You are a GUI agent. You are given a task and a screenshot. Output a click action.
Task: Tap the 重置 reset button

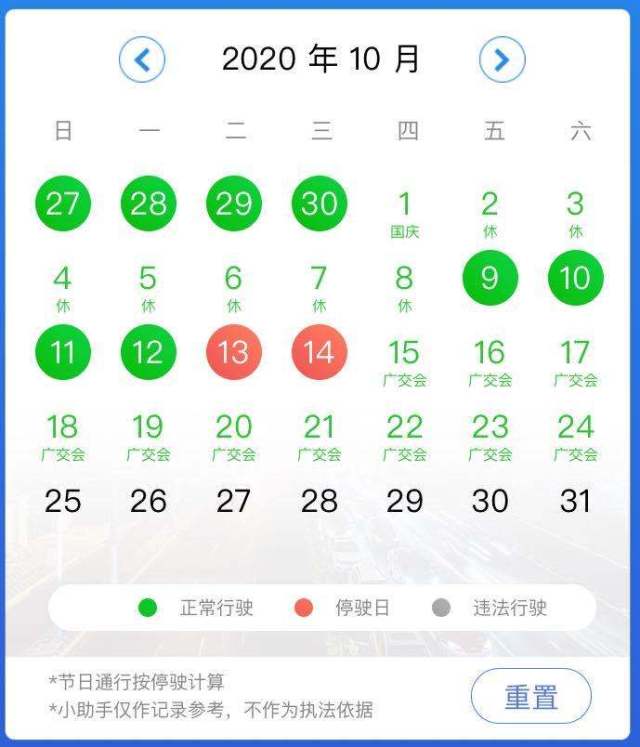(x=531, y=696)
